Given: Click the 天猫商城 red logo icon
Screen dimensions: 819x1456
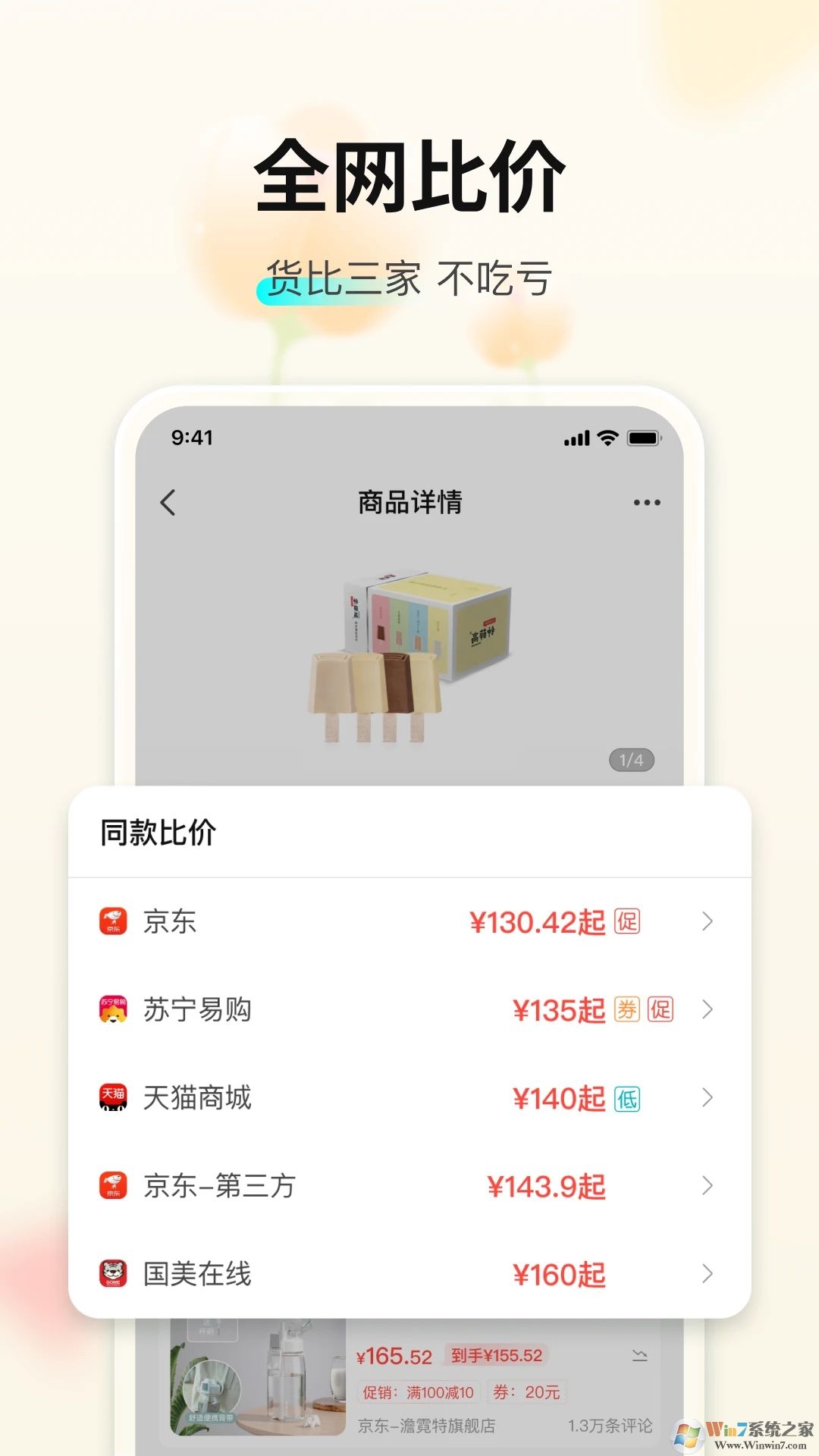Looking at the screenshot, I should pyautogui.click(x=115, y=1098).
